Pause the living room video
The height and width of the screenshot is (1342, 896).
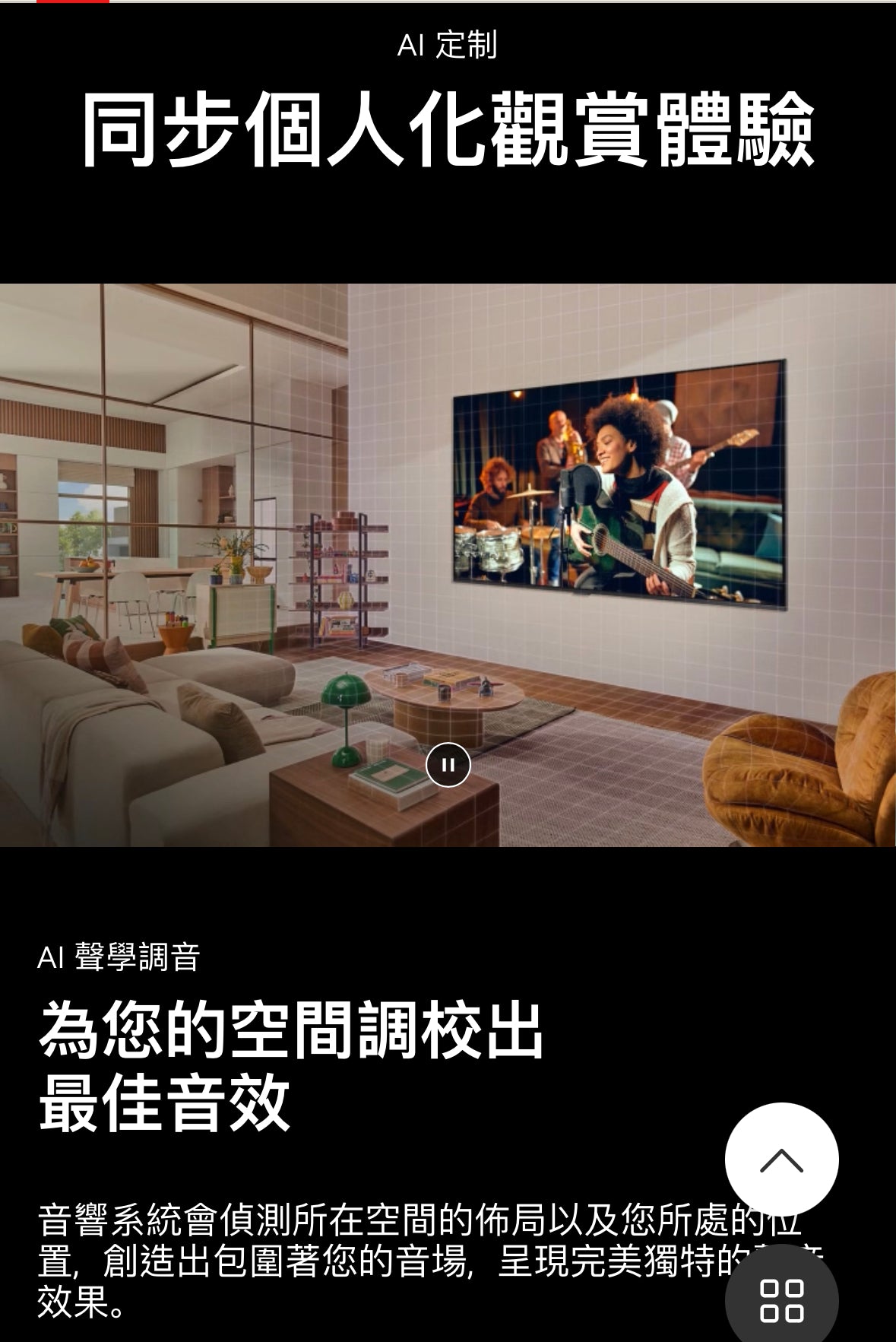(x=448, y=765)
